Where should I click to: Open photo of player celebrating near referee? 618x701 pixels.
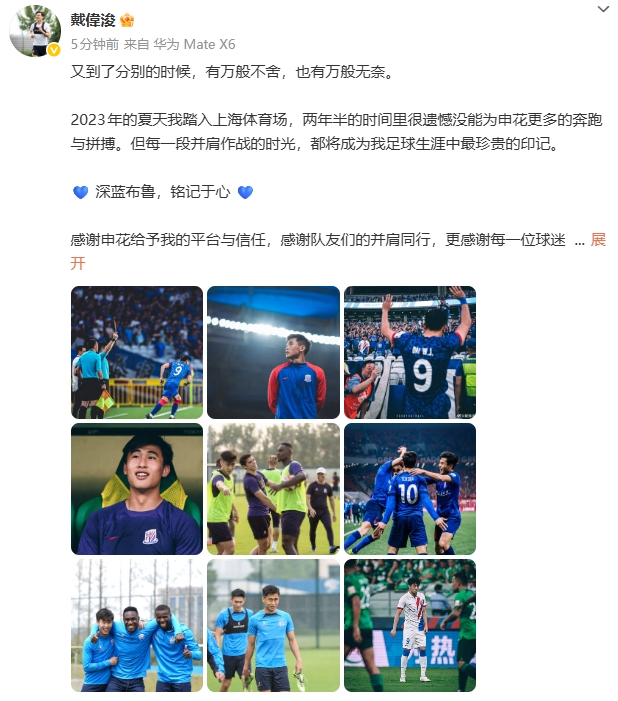click(x=137, y=352)
